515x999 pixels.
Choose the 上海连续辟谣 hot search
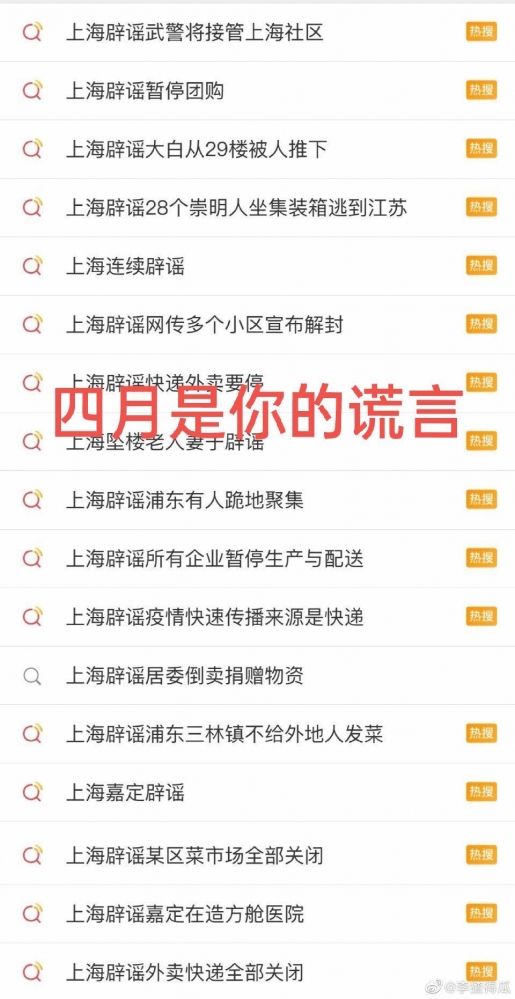pos(258,266)
